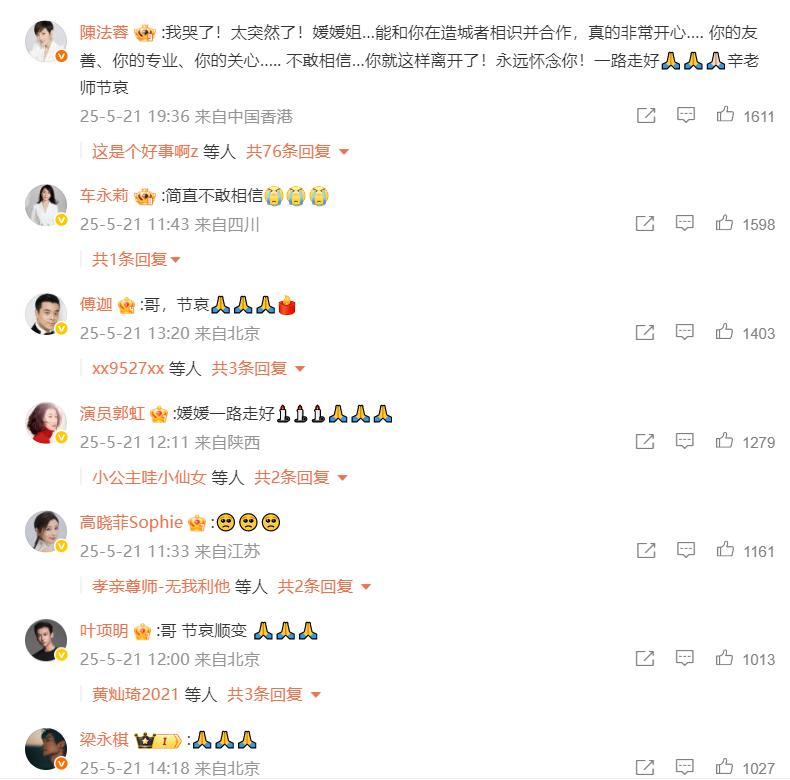Like 梁永棋's comment
Viewport: 790px width, 780px height.
tap(725, 767)
